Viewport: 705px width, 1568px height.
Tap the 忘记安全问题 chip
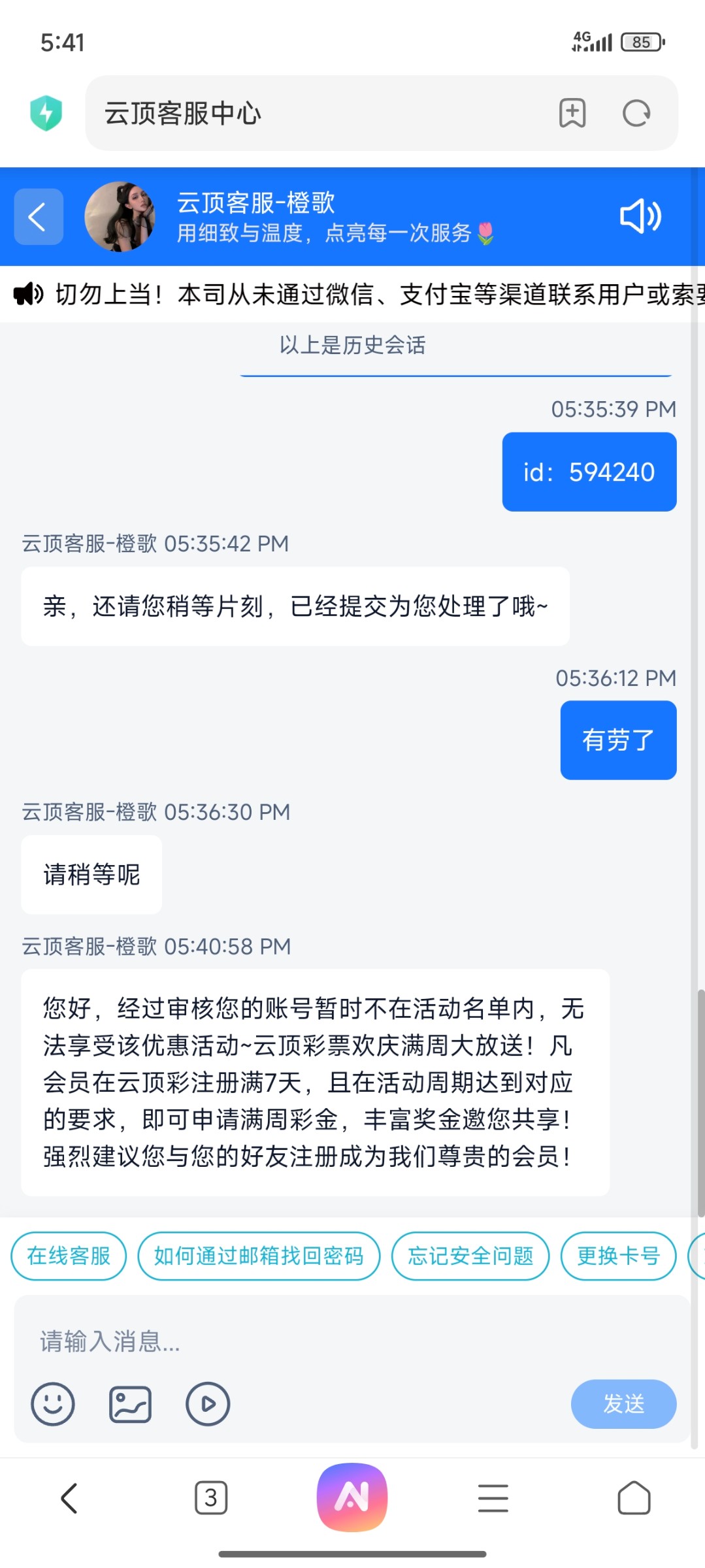(470, 1256)
